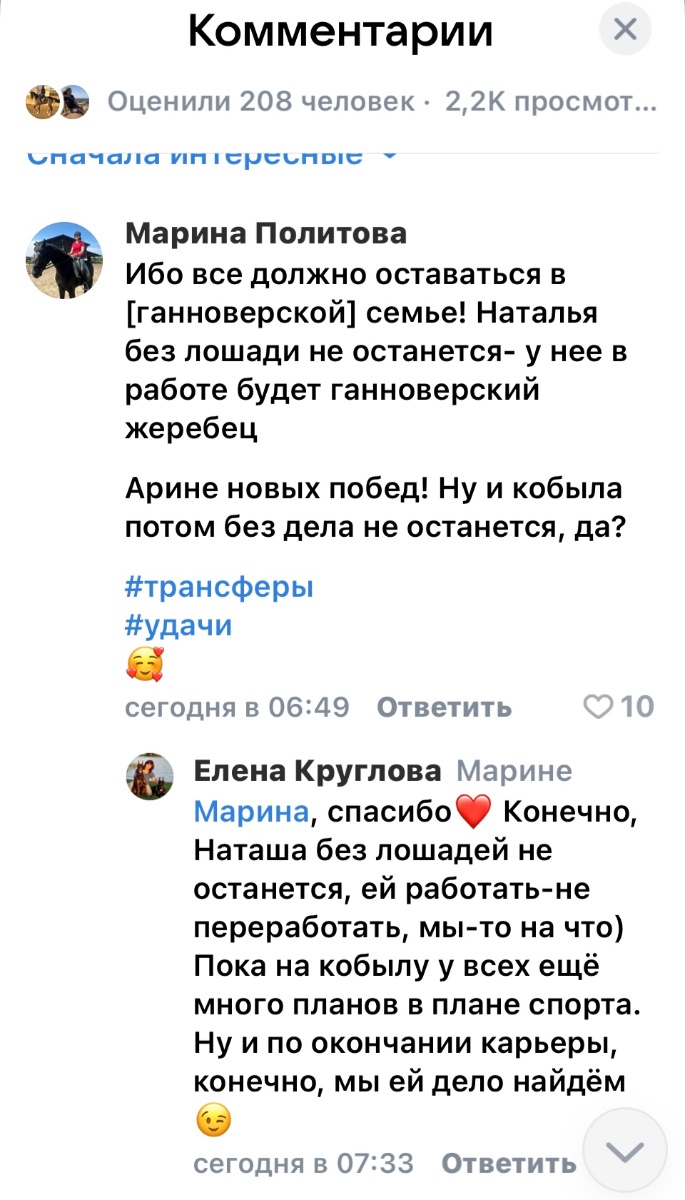Like Марина Политова's comment
The image size is (685, 1200).
pos(618,707)
